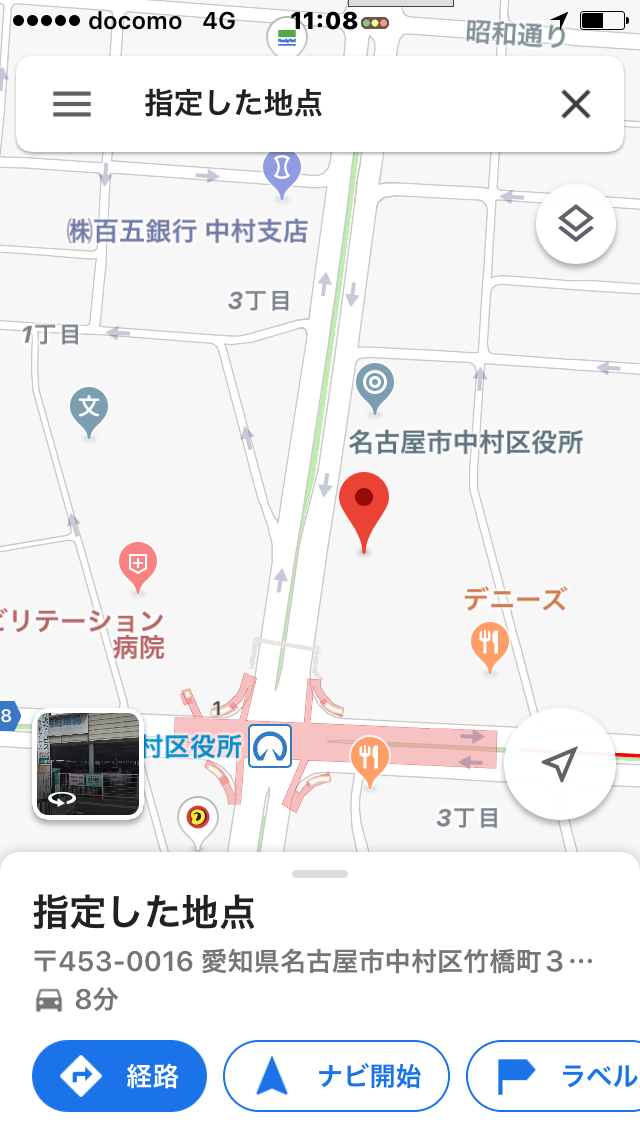Select the 百五銀行 中村支店 marker

click(x=282, y=170)
